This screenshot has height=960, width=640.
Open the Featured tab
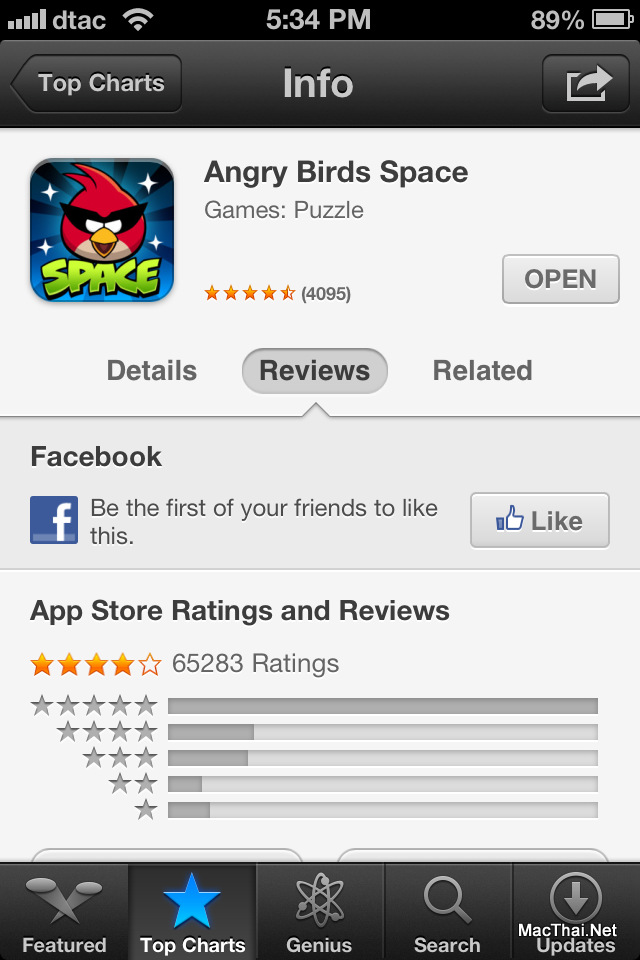[64, 912]
